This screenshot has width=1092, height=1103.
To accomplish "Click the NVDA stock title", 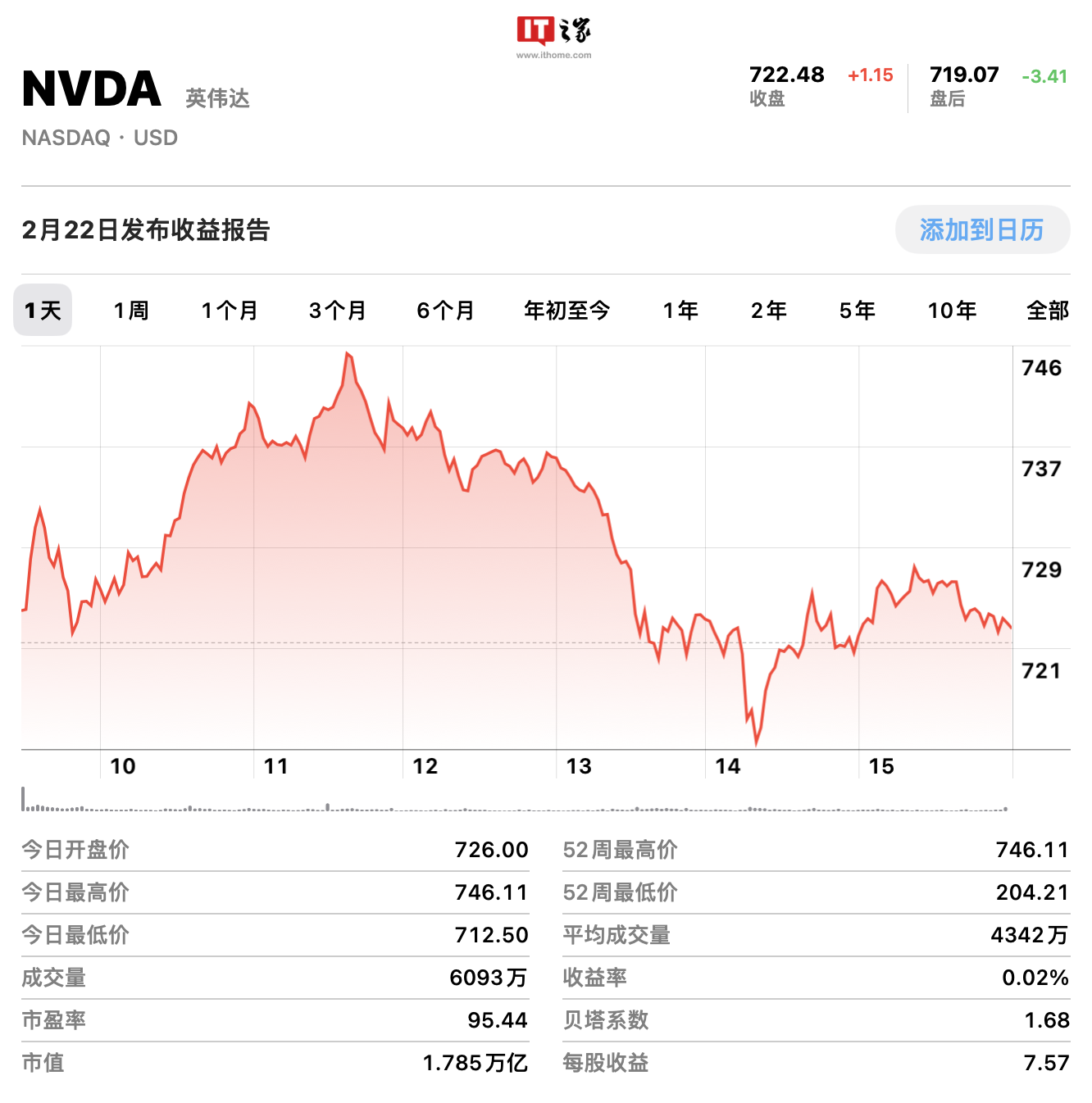I will (92, 87).
